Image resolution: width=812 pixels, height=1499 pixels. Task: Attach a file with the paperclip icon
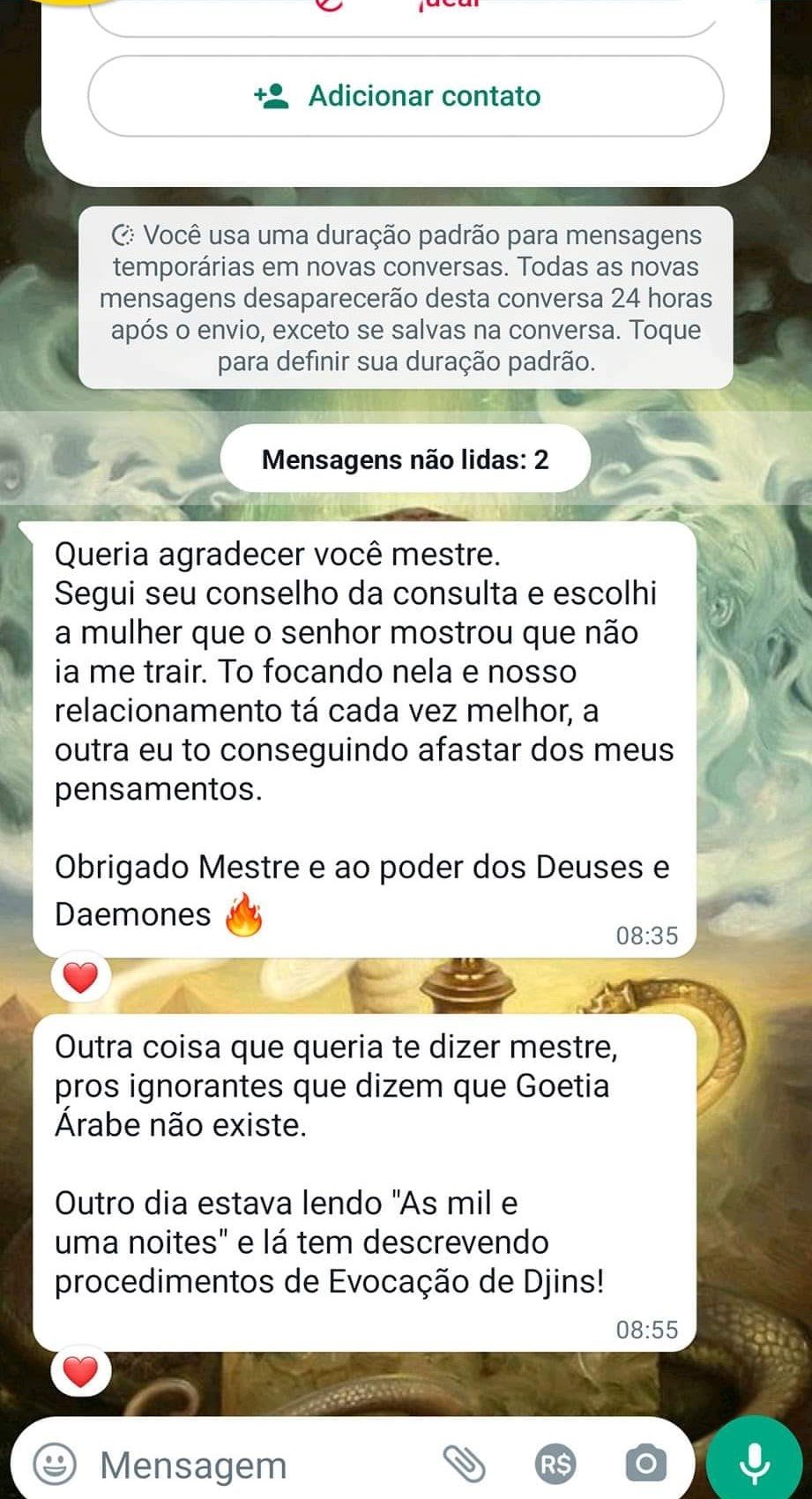(x=465, y=1465)
